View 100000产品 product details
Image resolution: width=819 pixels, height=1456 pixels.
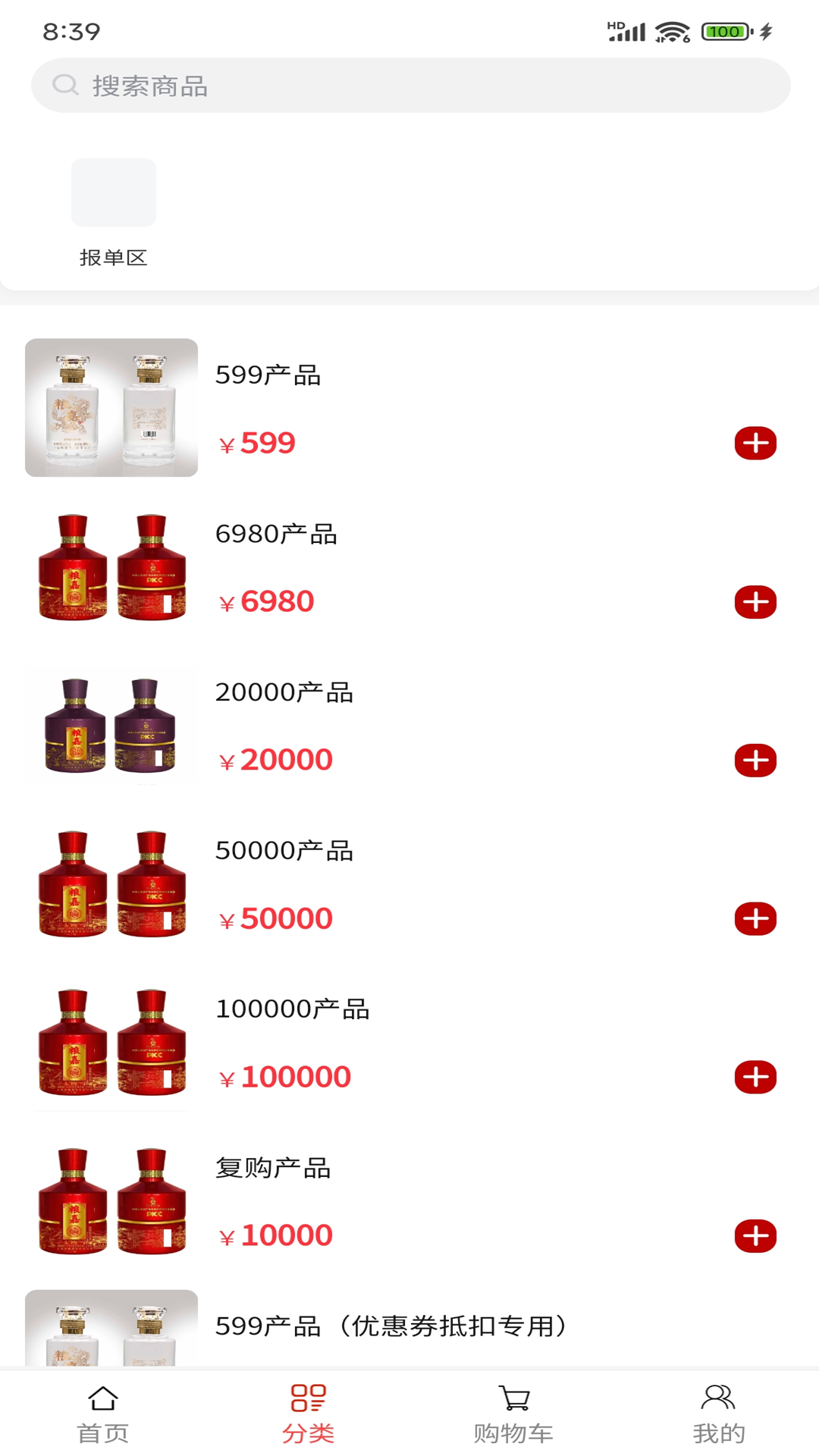[x=292, y=1009]
